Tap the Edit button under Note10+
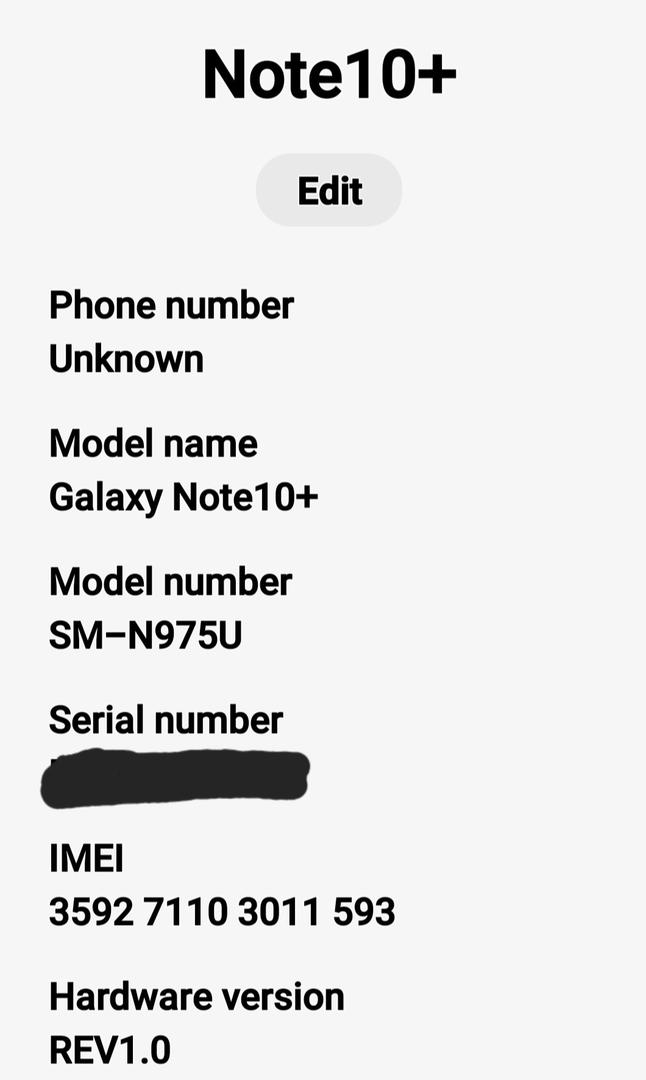Screen dimensions: 646x1080 329,190
